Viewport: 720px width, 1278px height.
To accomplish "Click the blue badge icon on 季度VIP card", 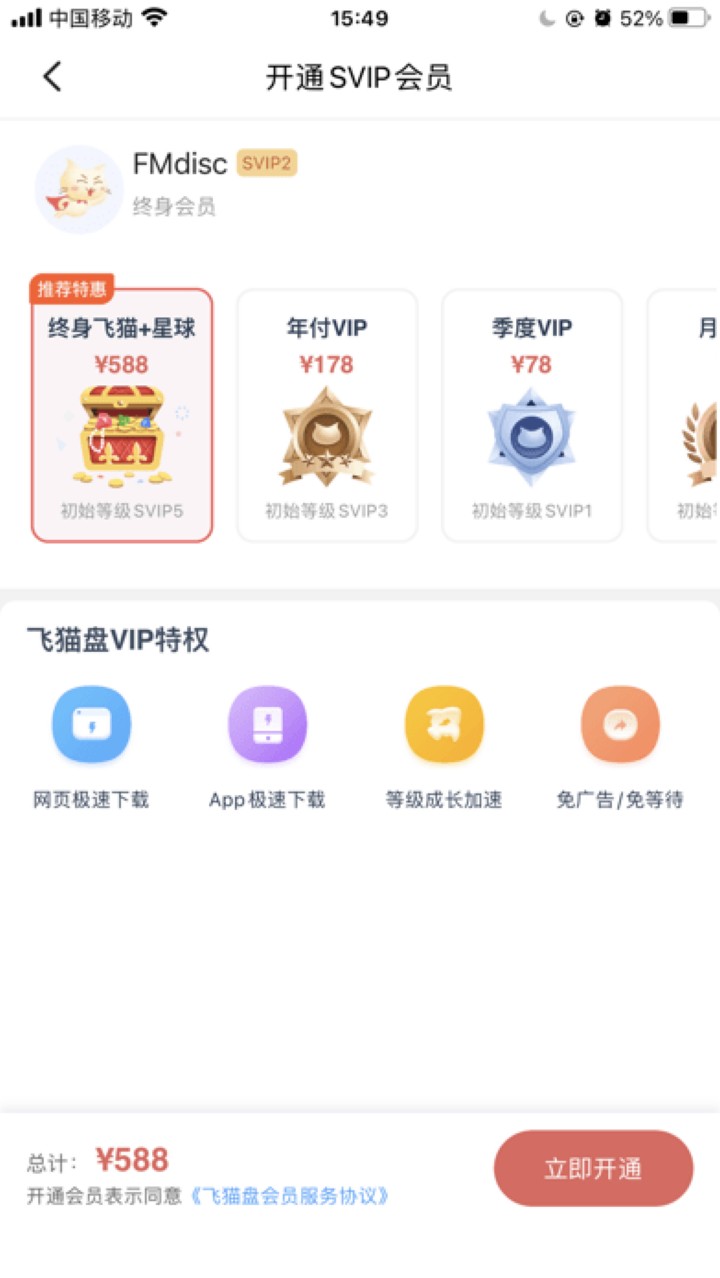I will click(531, 435).
